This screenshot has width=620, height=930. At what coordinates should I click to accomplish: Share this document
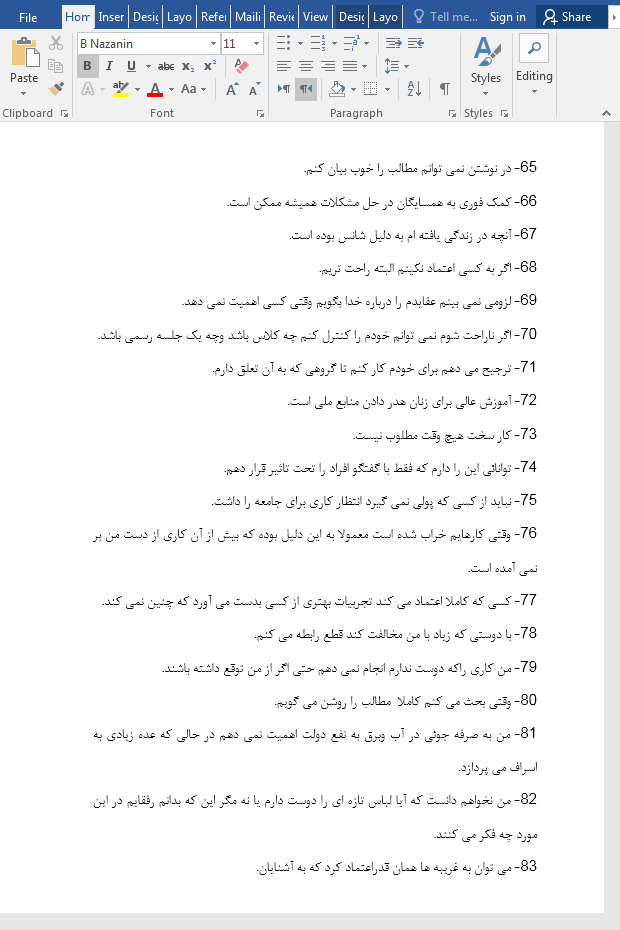click(567, 17)
